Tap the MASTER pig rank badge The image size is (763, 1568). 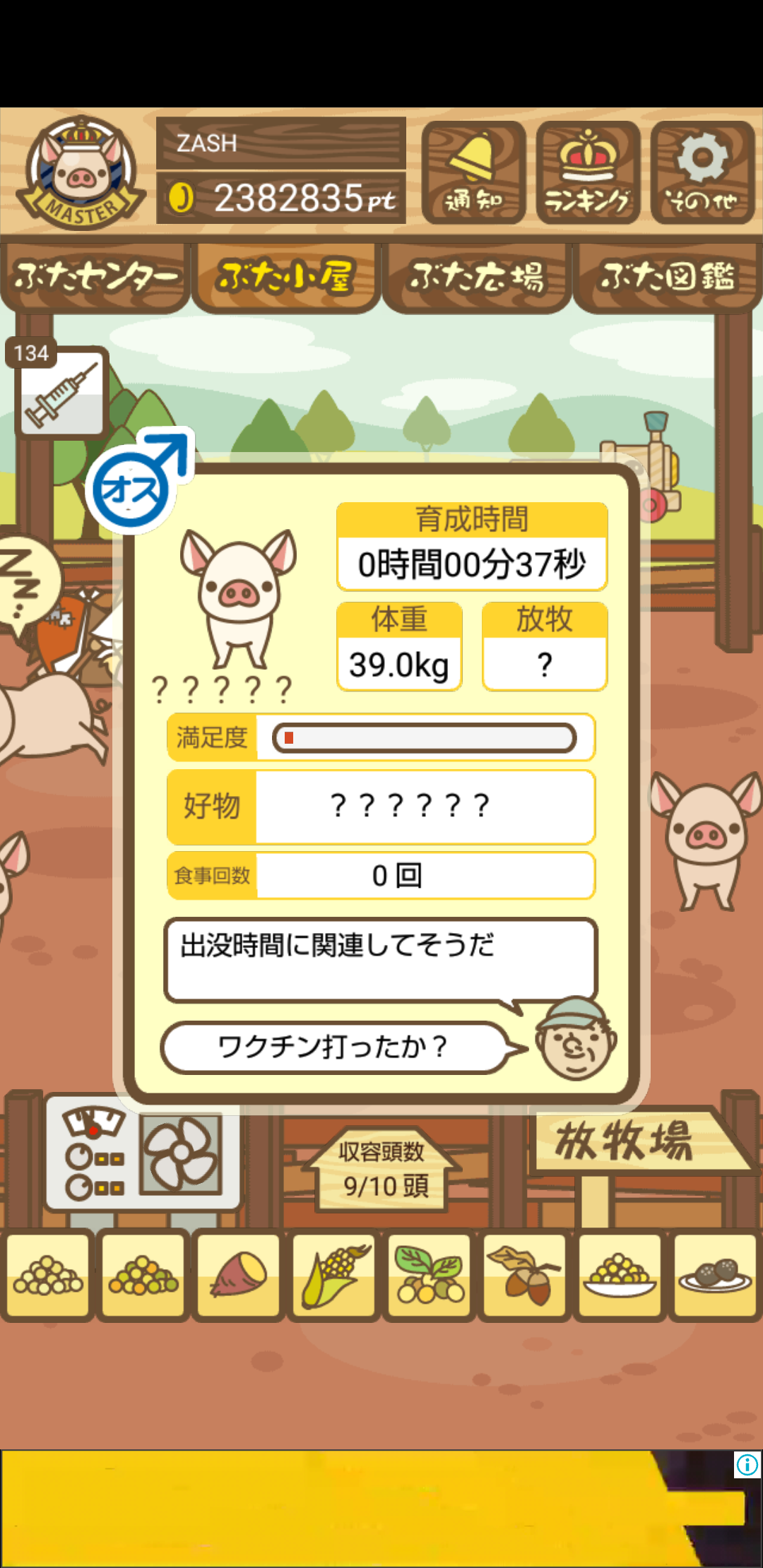coord(81,173)
